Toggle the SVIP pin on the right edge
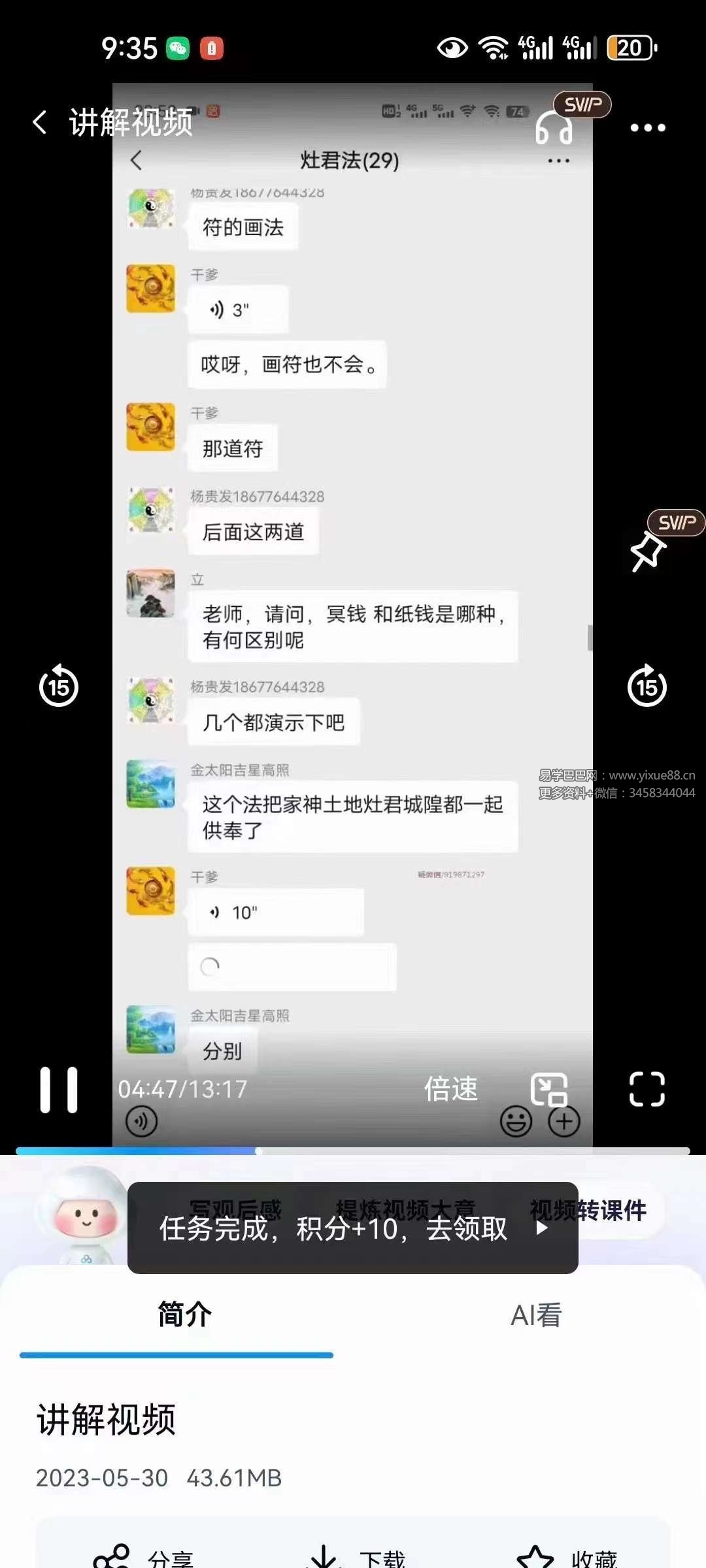The width and height of the screenshot is (706, 1568). click(x=647, y=552)
